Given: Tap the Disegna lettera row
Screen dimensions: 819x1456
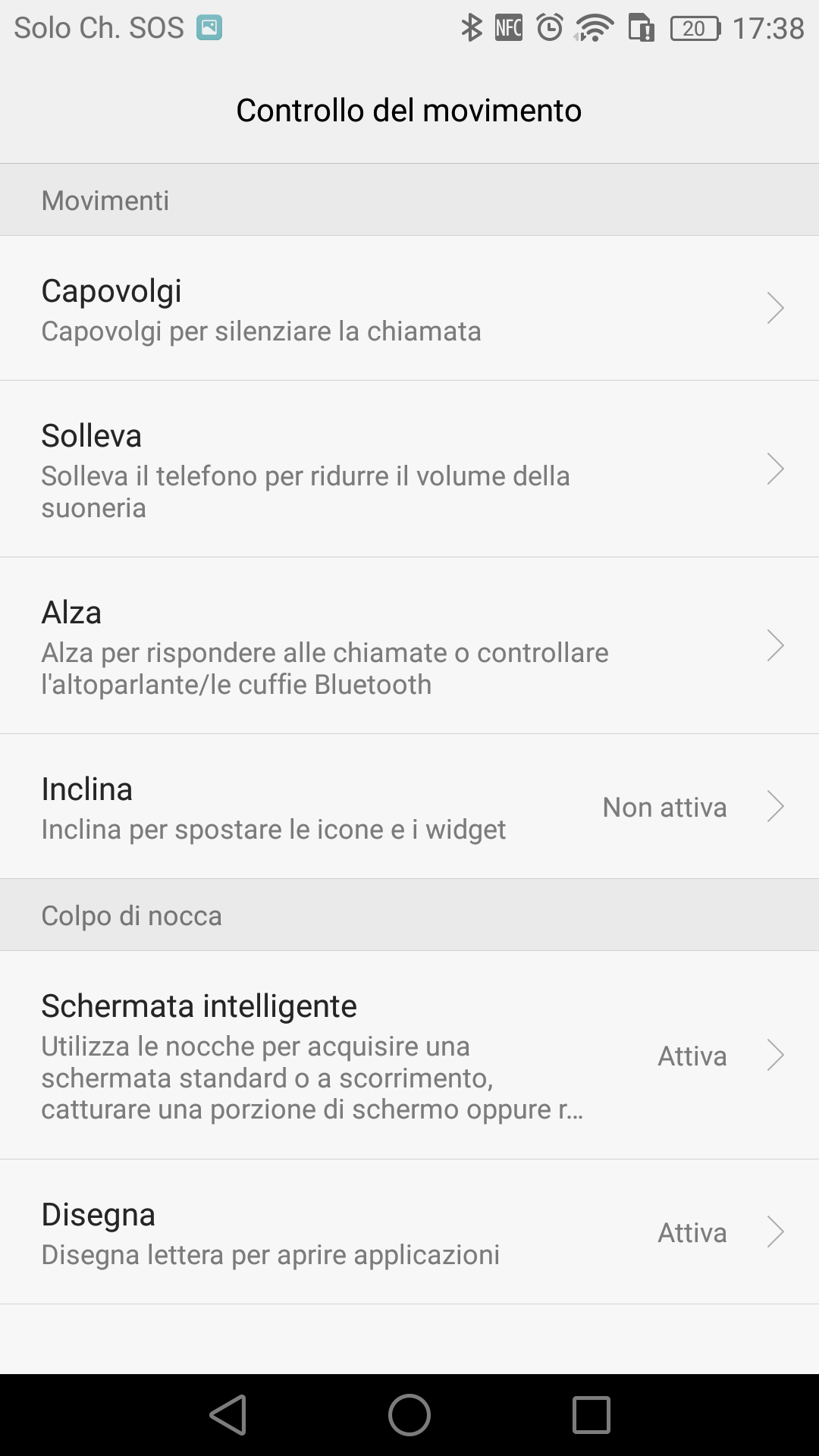Looking at the screenshot, I should tap(409, 1232).
